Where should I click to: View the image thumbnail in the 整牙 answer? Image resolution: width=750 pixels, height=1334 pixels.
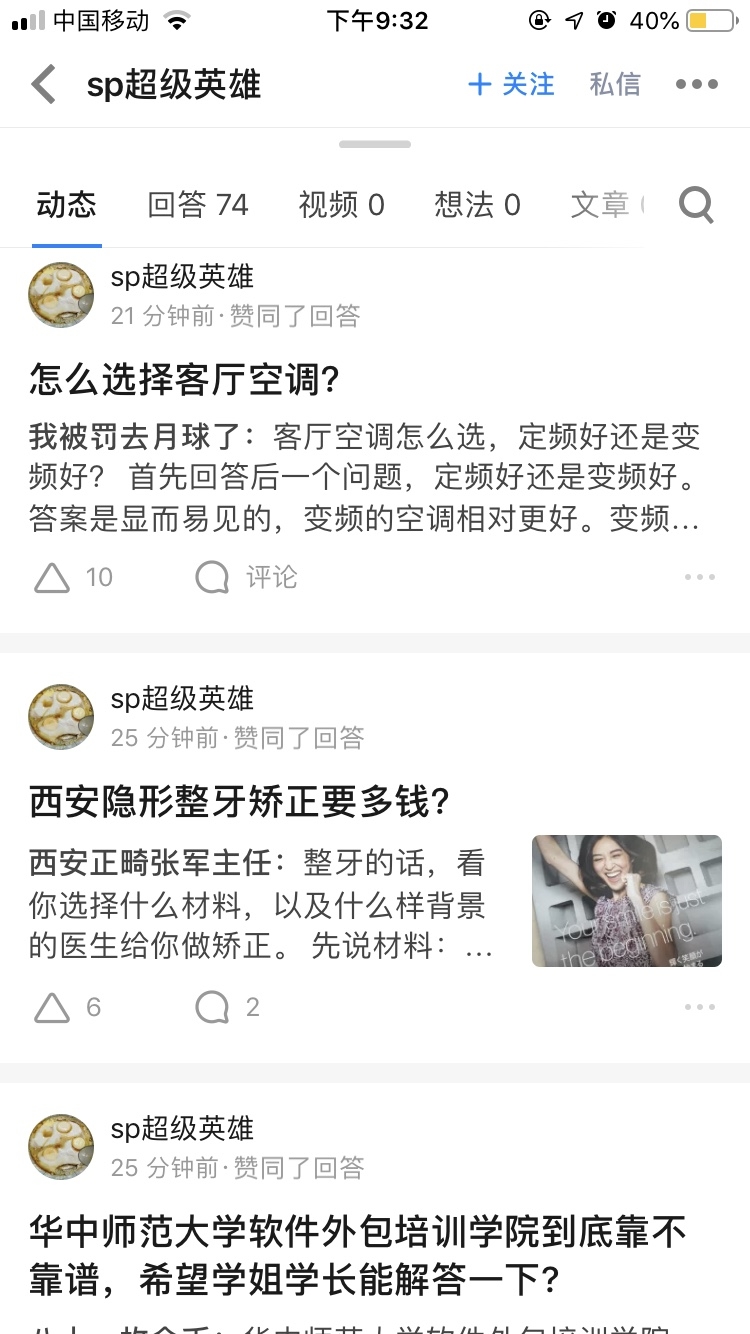pos(626,900)
